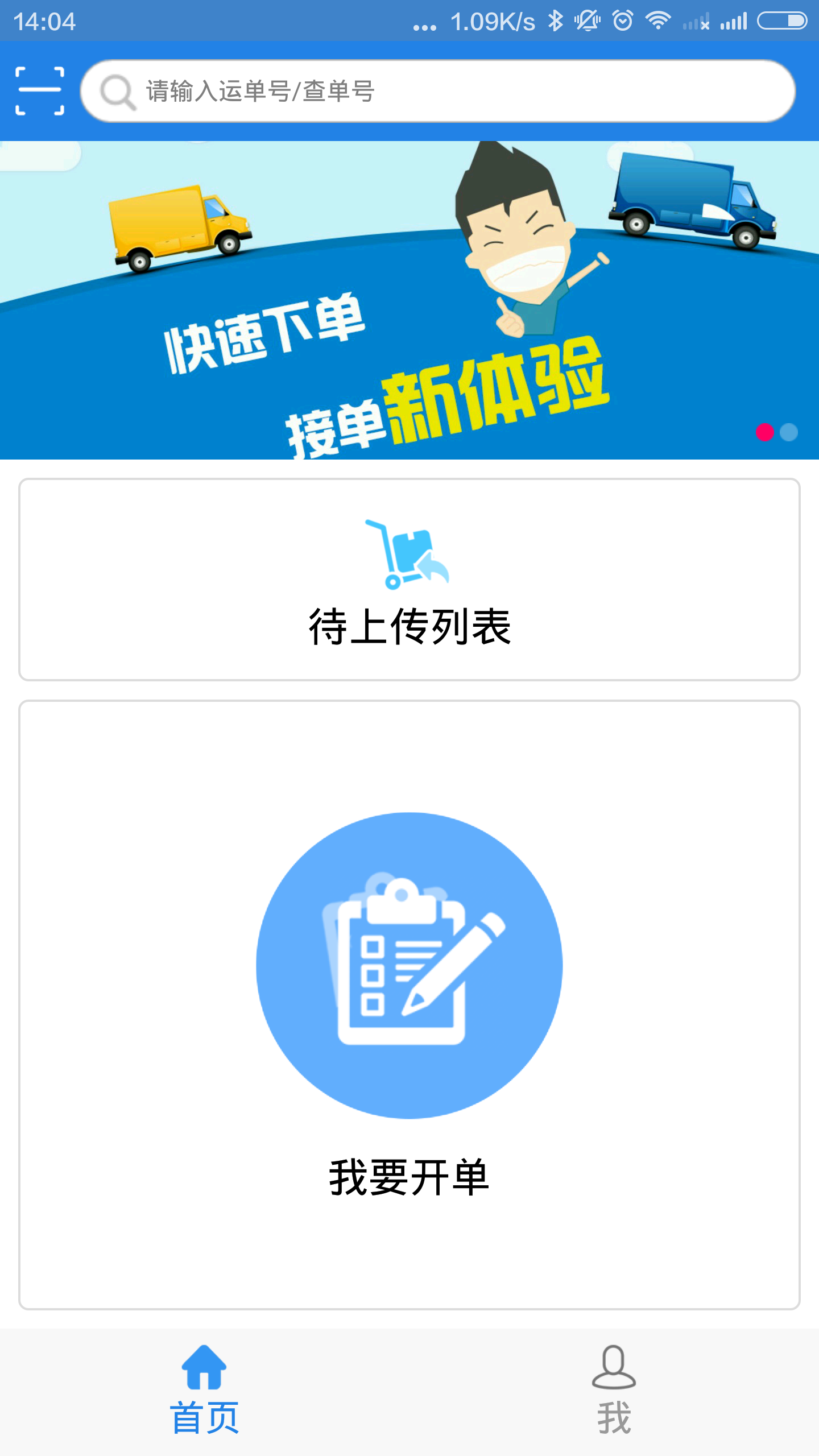
Task: Tap the waybill number search field
Action: point(438,91)
